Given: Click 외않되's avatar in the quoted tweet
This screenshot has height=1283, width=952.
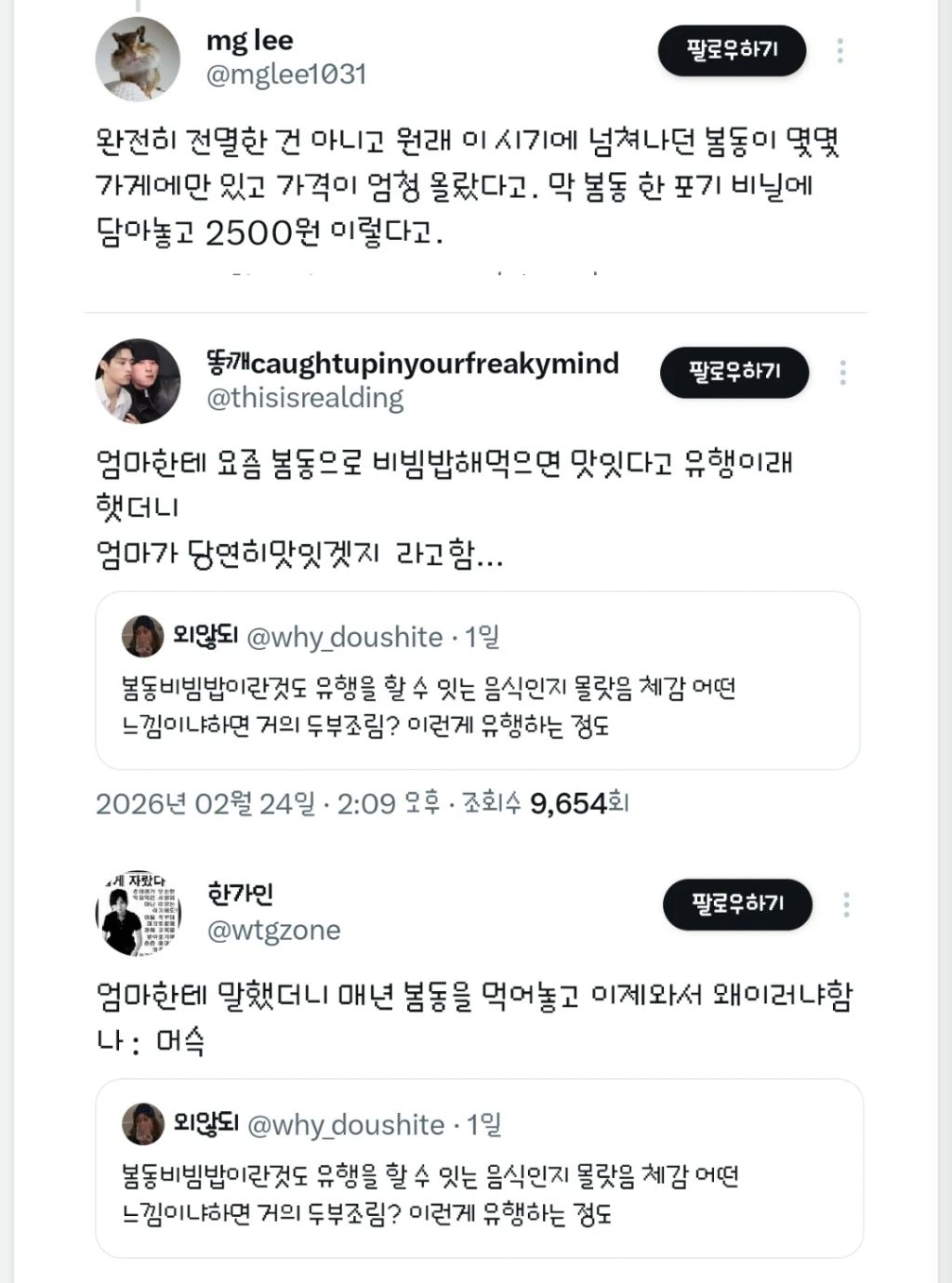Looking at the screenshot, I should 141,636.
